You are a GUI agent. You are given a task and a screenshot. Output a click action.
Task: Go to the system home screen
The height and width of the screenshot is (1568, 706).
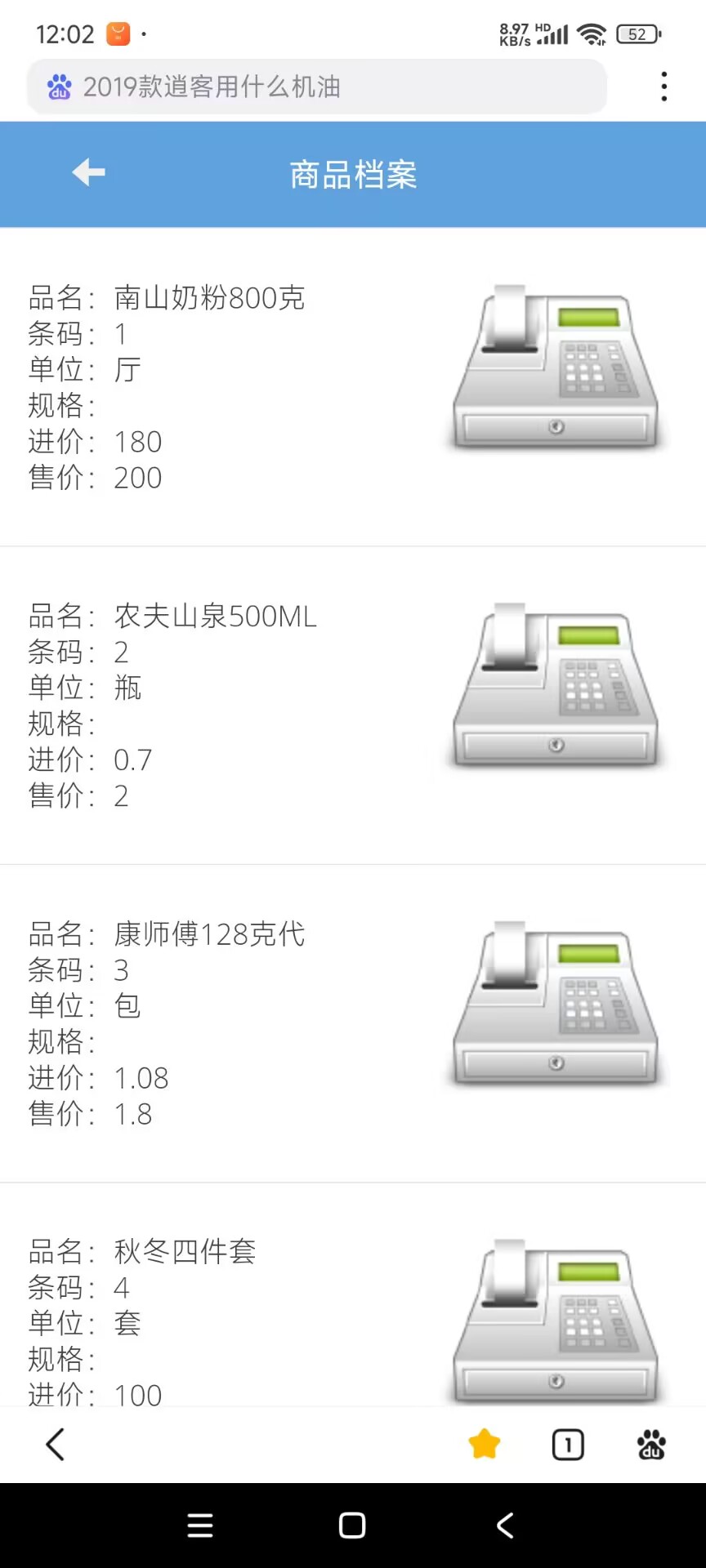coord(352,1525)
